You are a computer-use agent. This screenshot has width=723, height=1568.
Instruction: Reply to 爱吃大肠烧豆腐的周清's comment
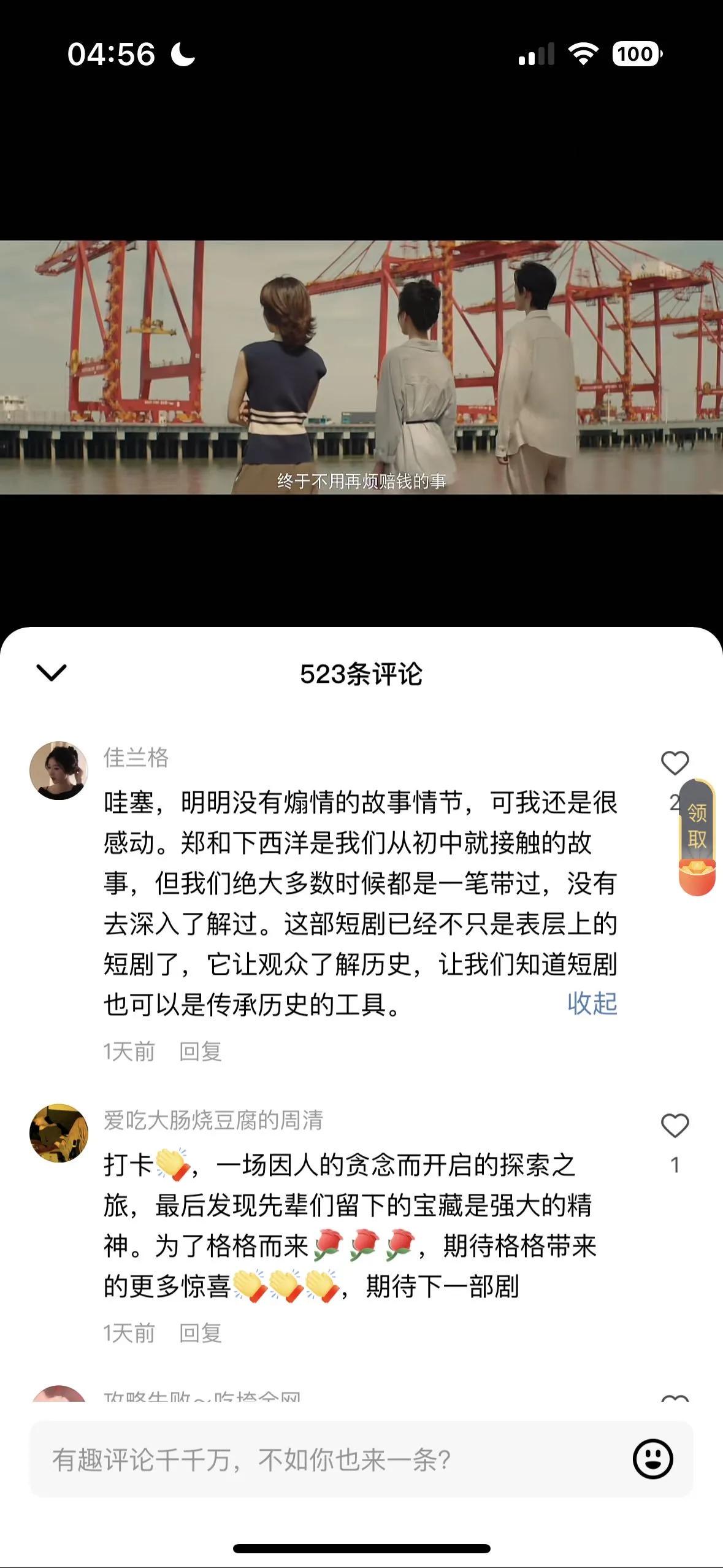click(200, 1333)
